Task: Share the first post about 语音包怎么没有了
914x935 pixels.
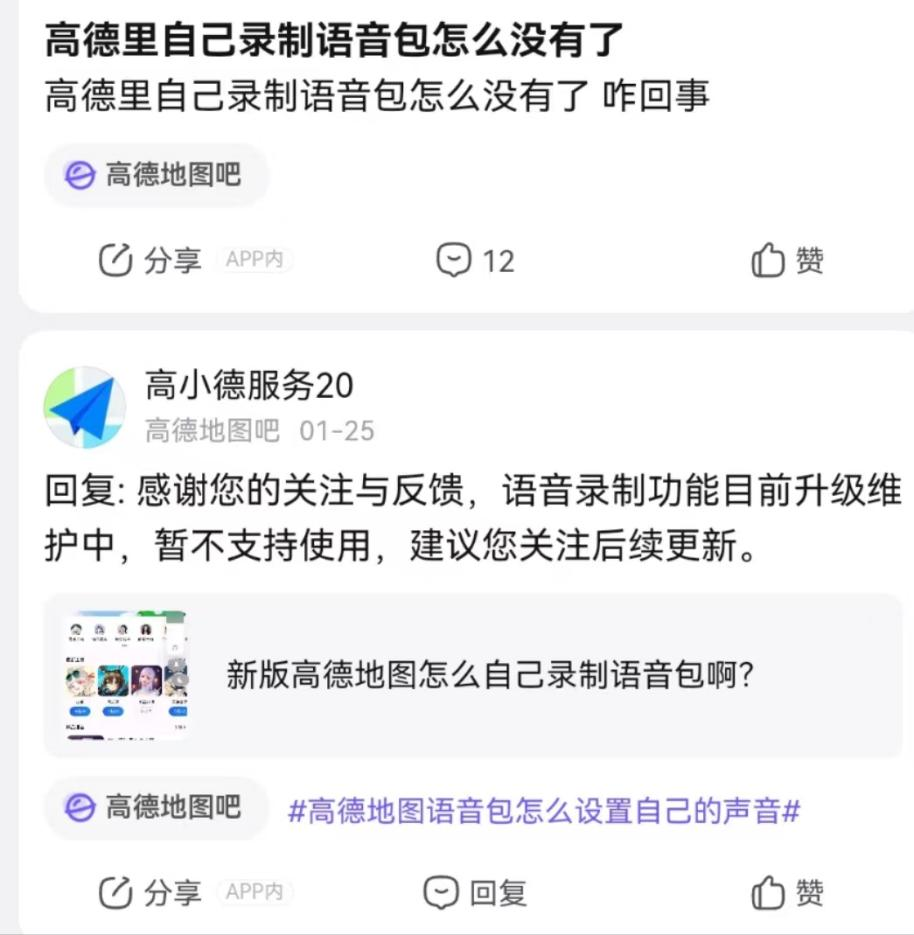Action: click(151, 261)
